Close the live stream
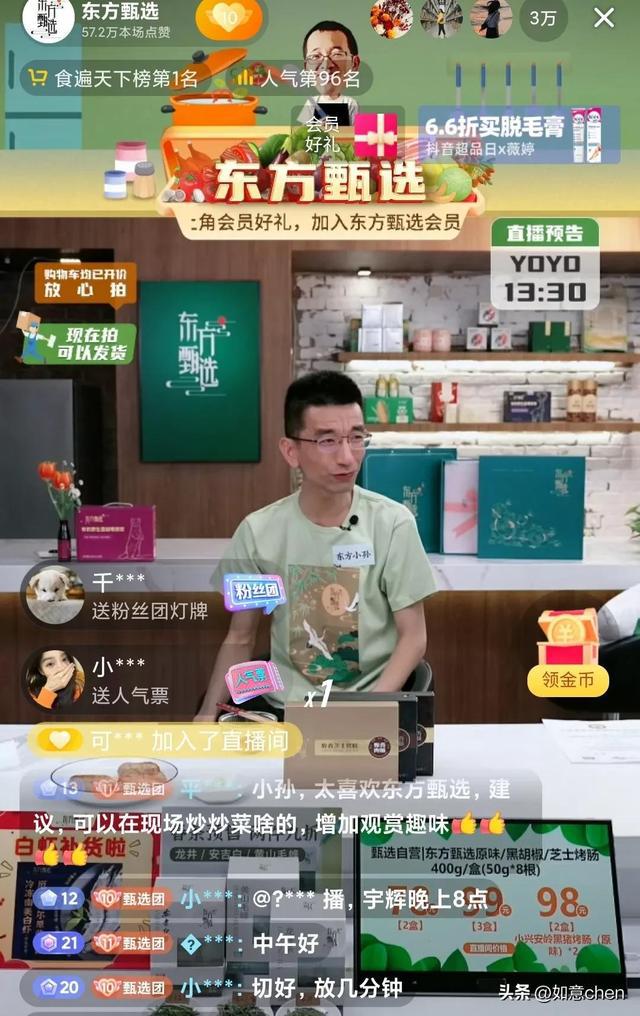 pyautogui.click(x=604, y=18)
